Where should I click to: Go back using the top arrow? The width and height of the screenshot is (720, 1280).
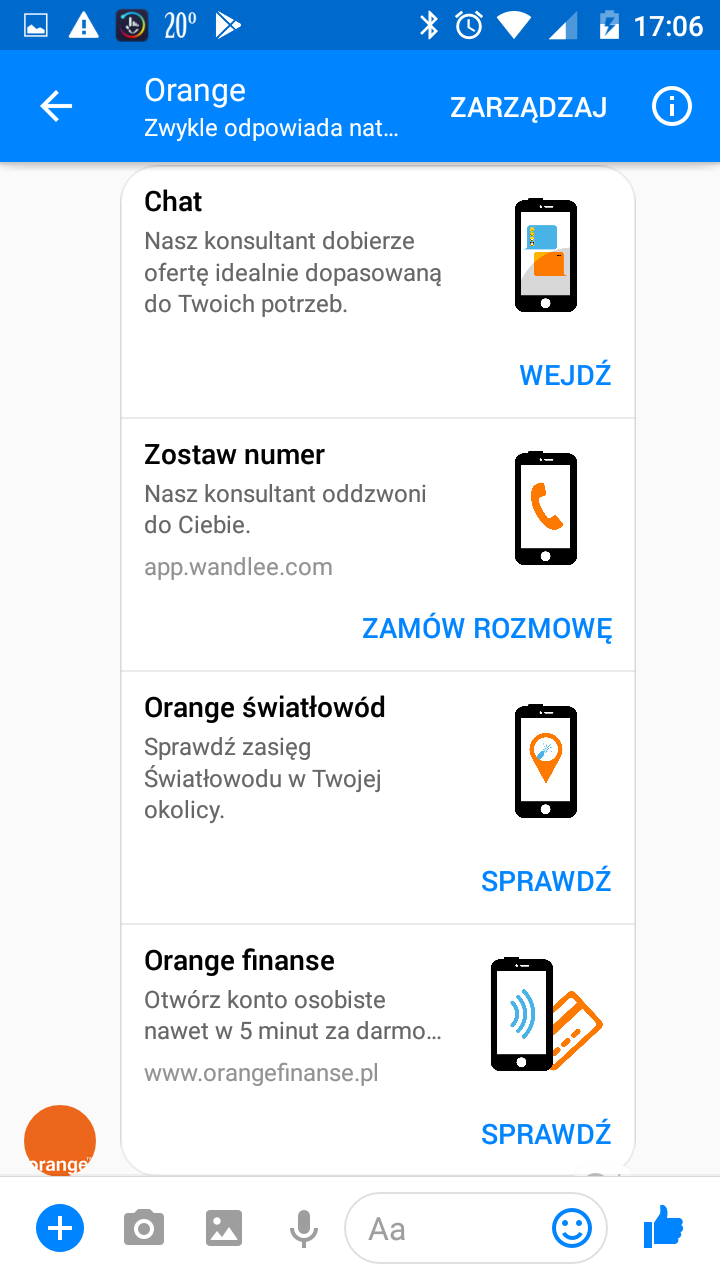56,107
